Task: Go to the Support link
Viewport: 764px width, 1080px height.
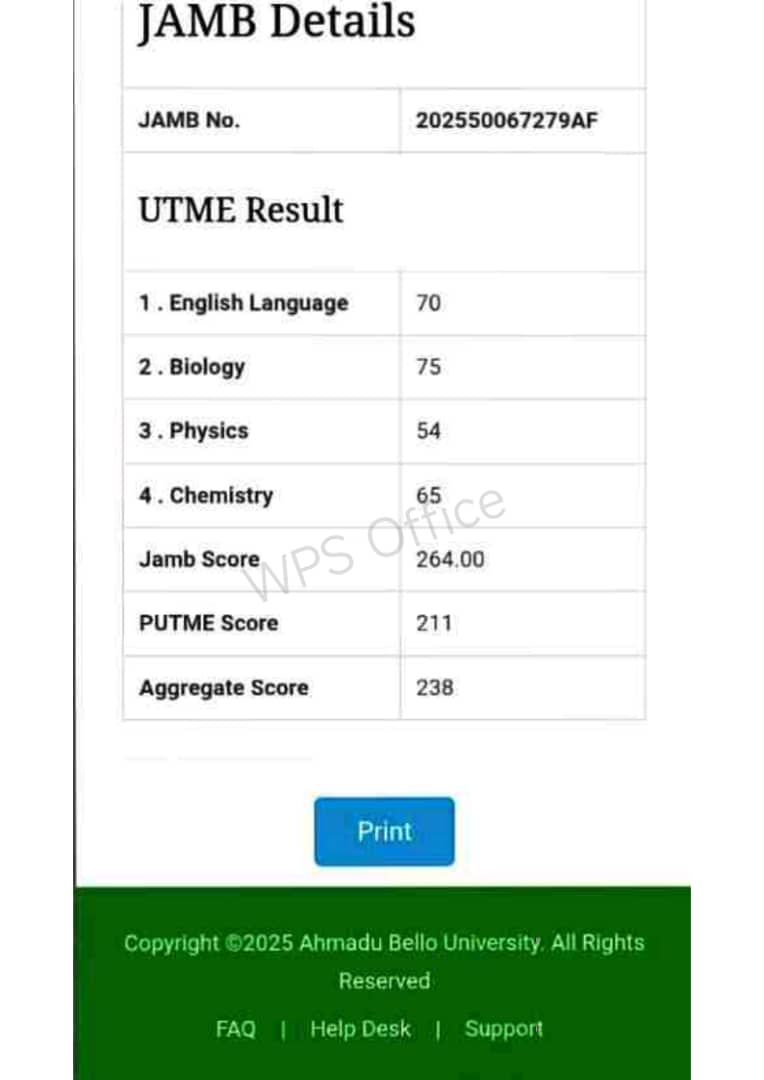Action: tap(503, 1029)
